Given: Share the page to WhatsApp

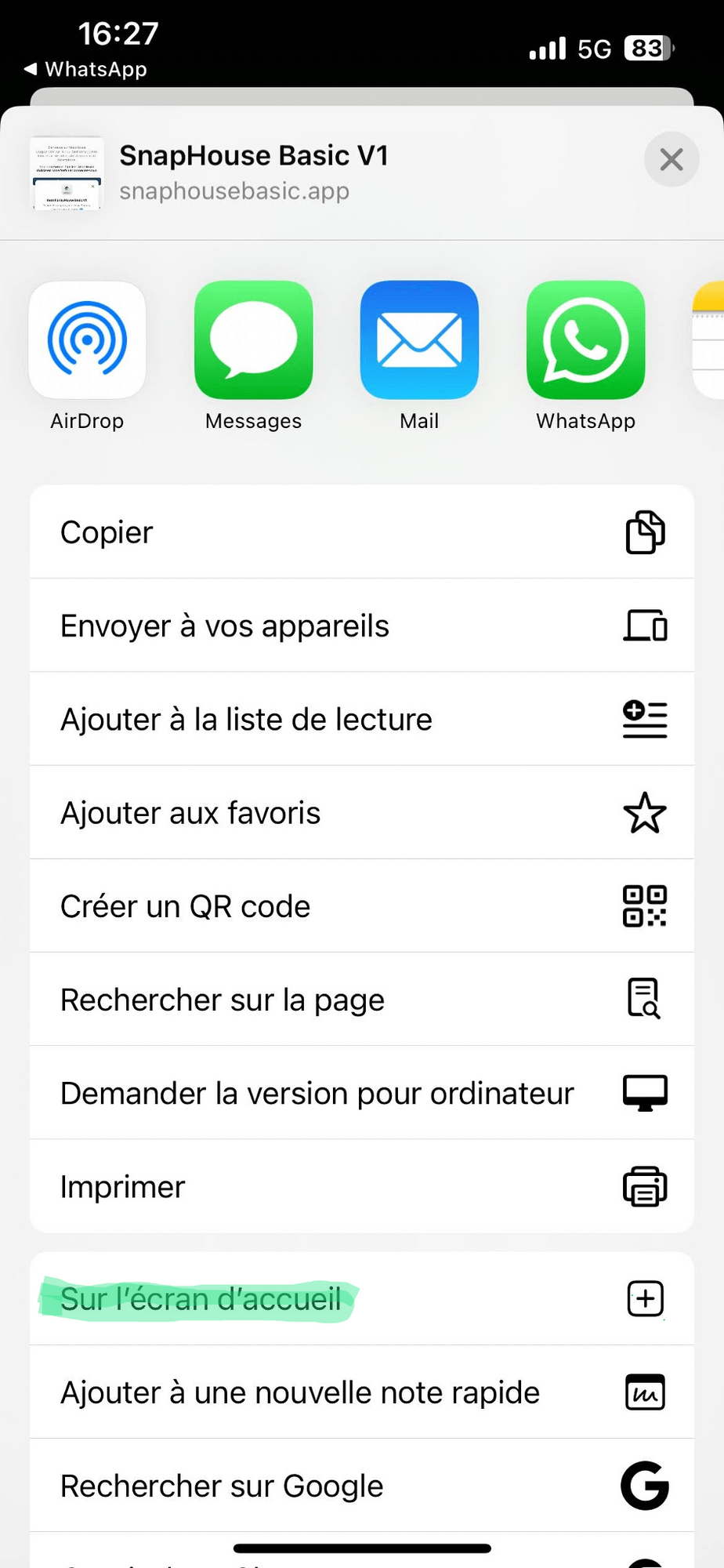Looking at the screenshot, I should point(585,341).
